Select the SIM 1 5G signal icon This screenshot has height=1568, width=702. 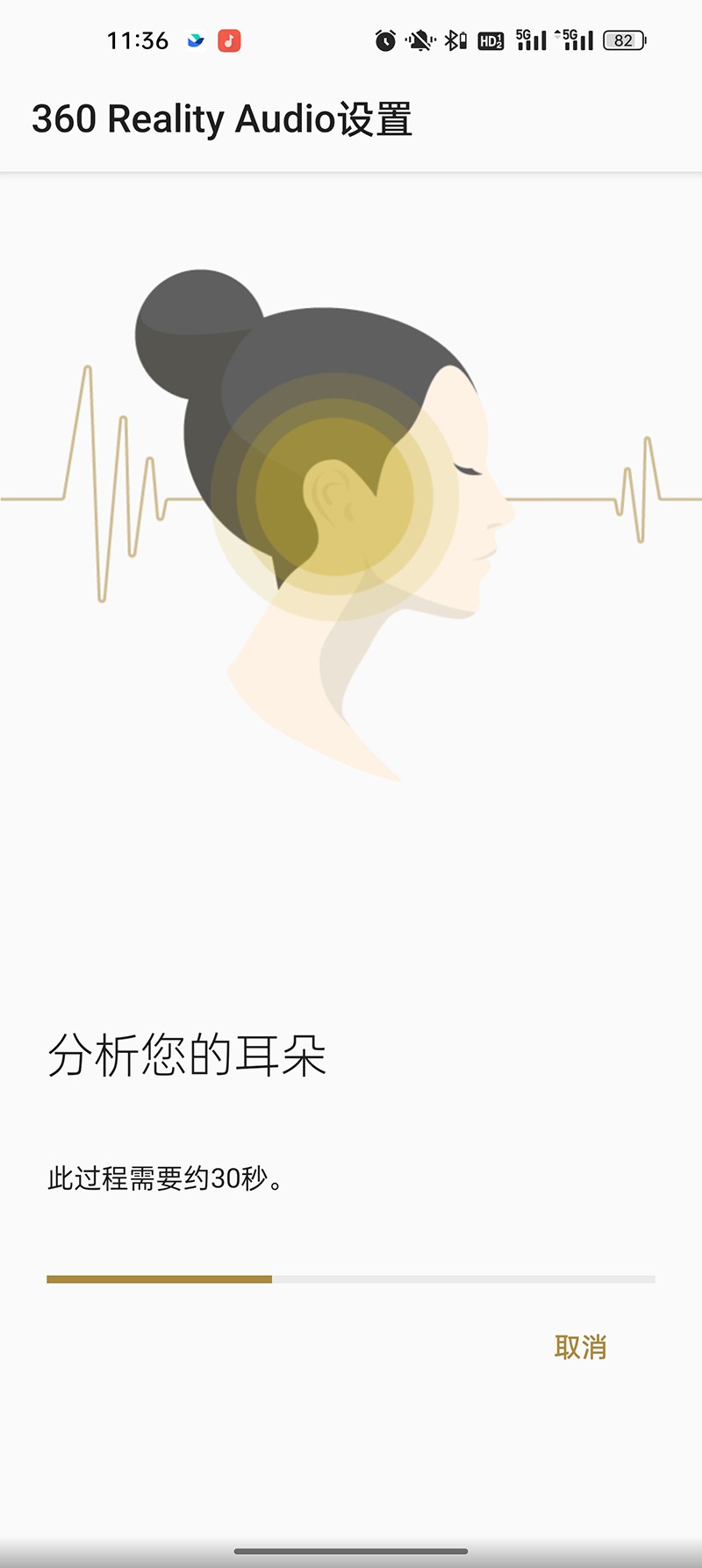click(533, 39)
